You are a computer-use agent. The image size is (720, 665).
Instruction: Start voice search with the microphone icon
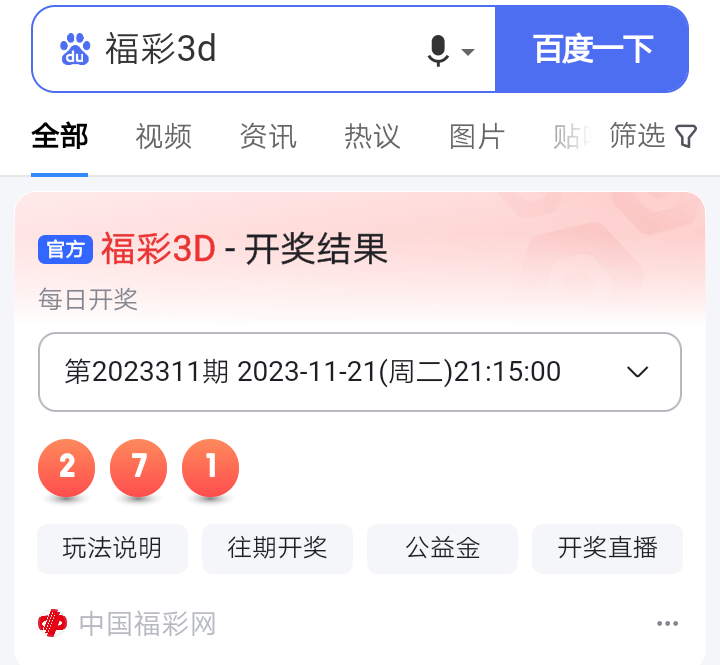tap(439, 49)
